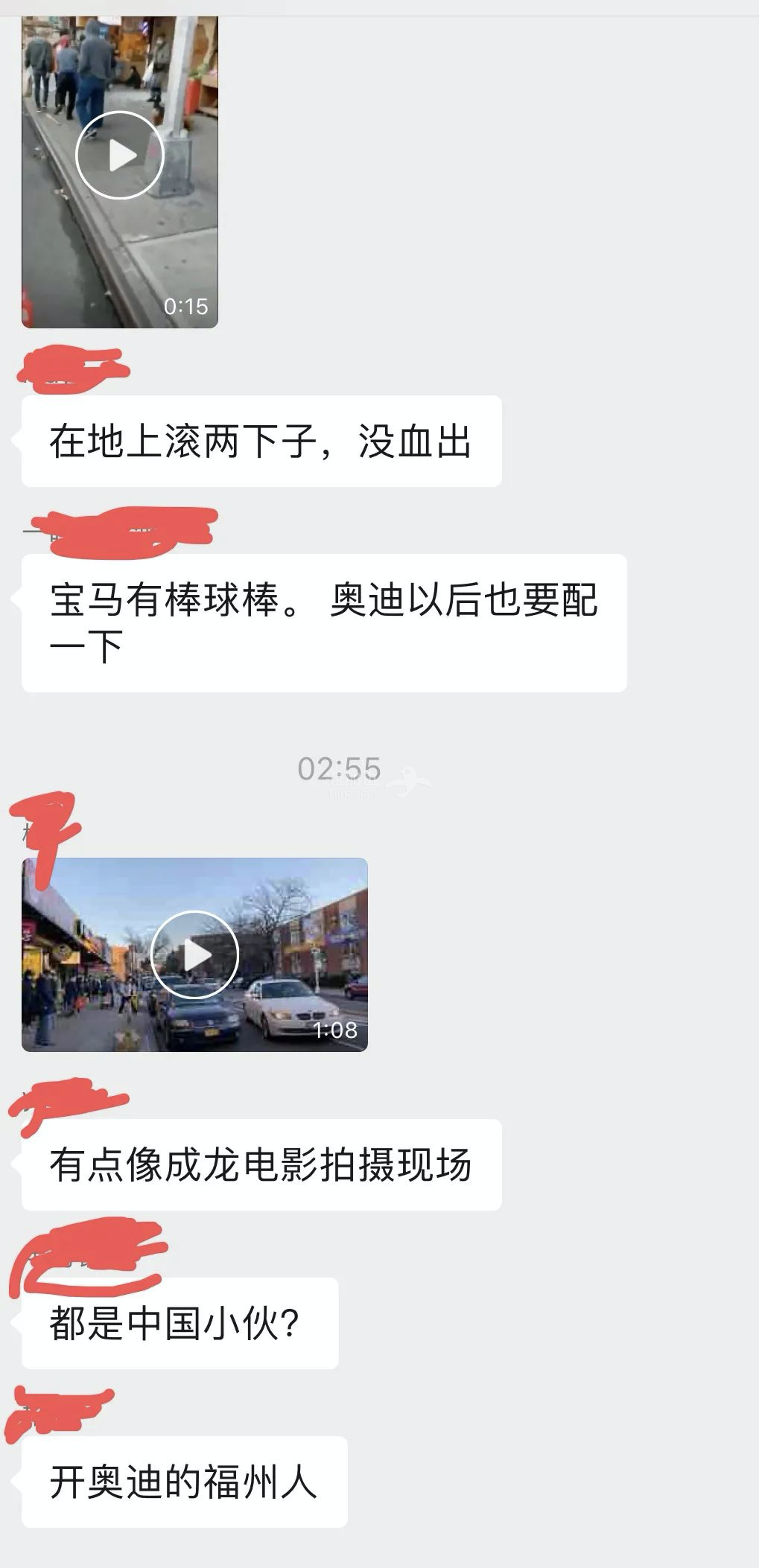Play the 1:08 street video

tap(194, 954)
